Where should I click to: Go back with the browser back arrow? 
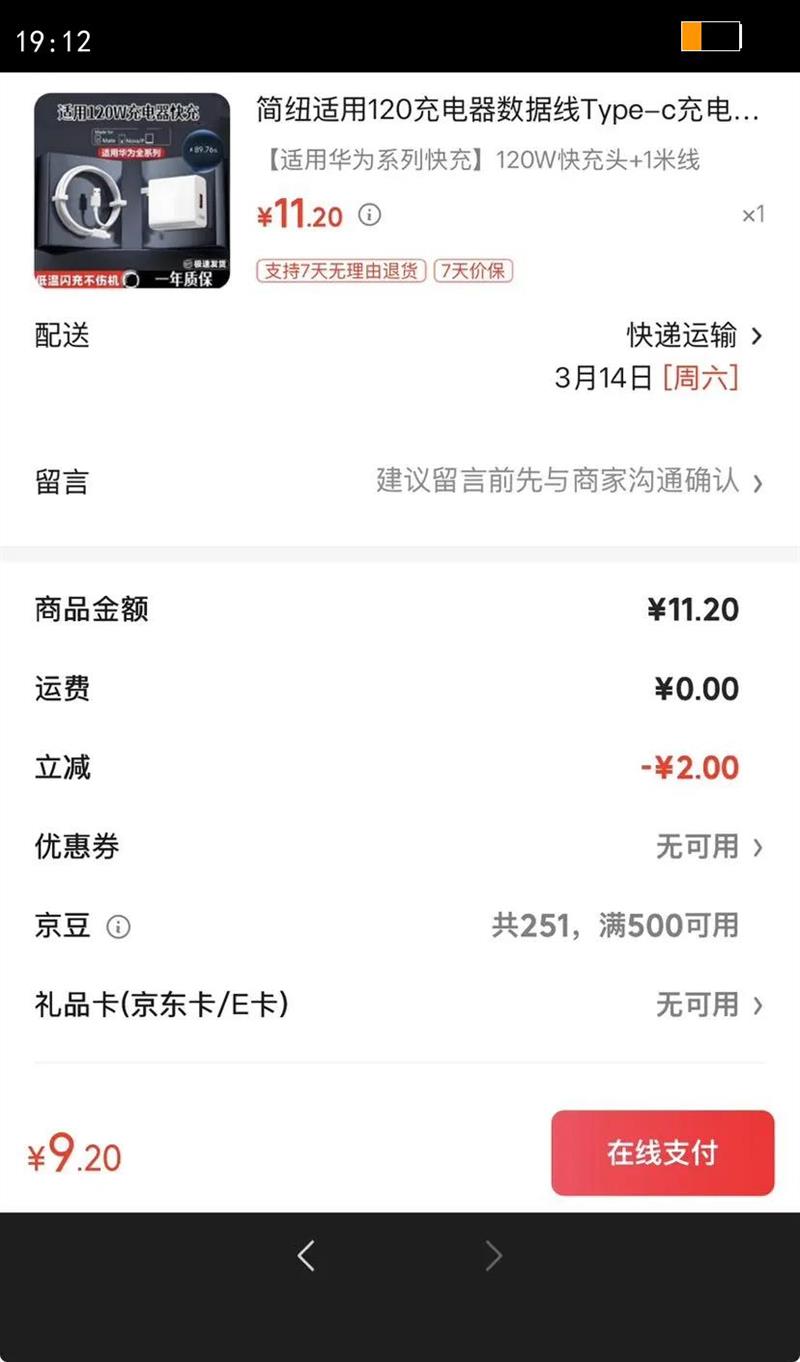click(306, 1255)
